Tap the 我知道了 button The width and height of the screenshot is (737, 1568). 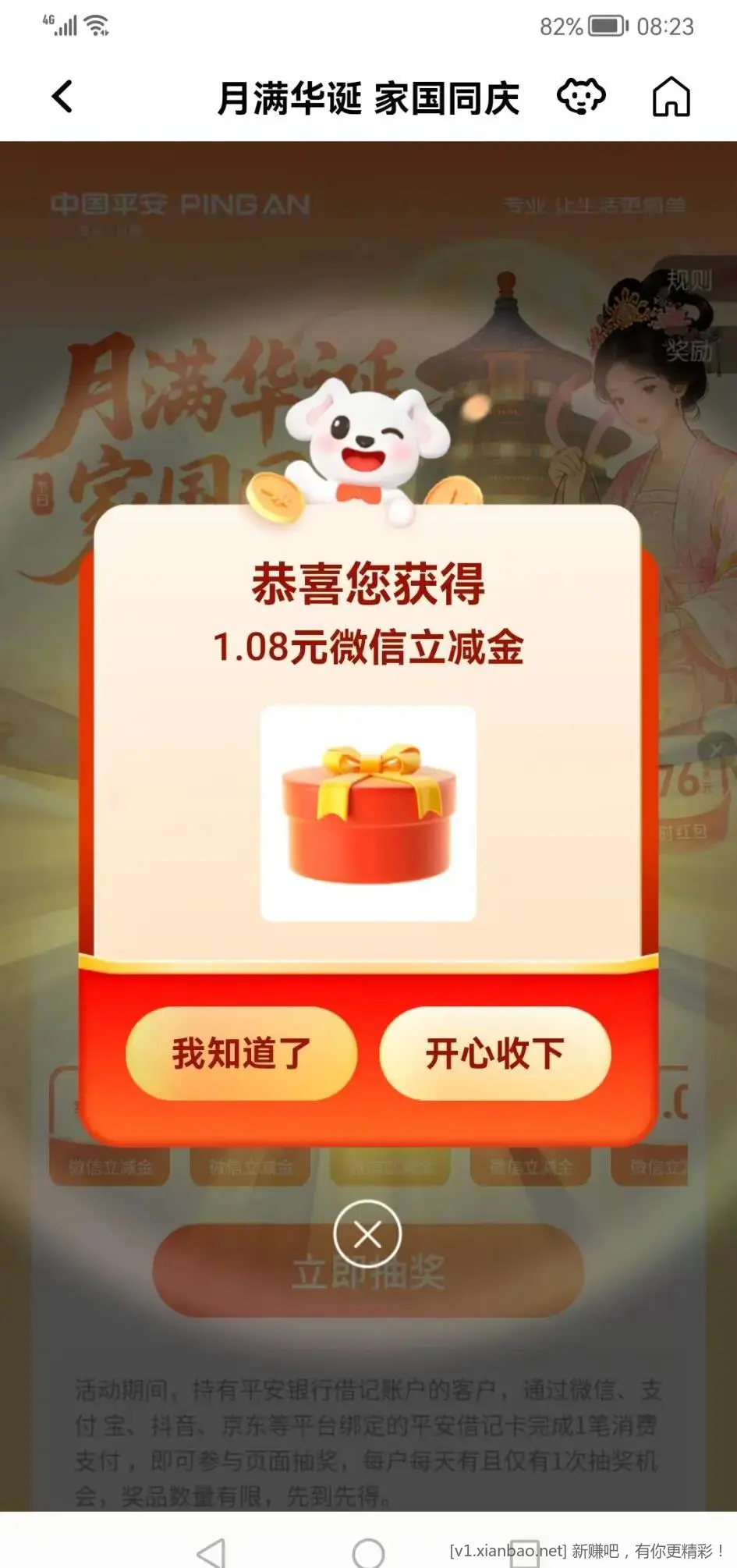pyautogui.click(x=241, y=1053)
